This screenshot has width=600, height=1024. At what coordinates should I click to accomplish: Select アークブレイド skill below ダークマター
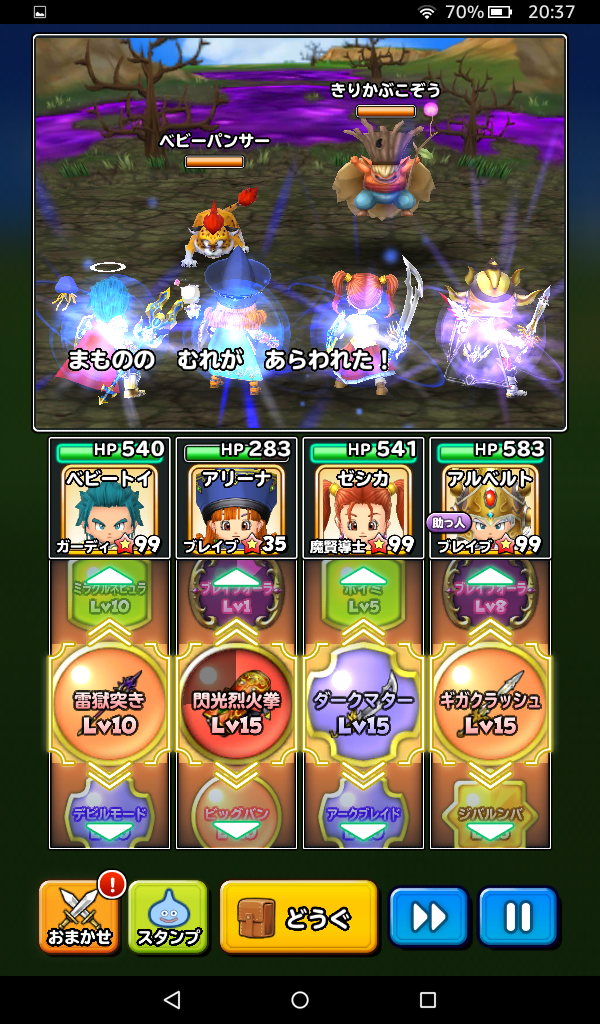pos(363,815)
